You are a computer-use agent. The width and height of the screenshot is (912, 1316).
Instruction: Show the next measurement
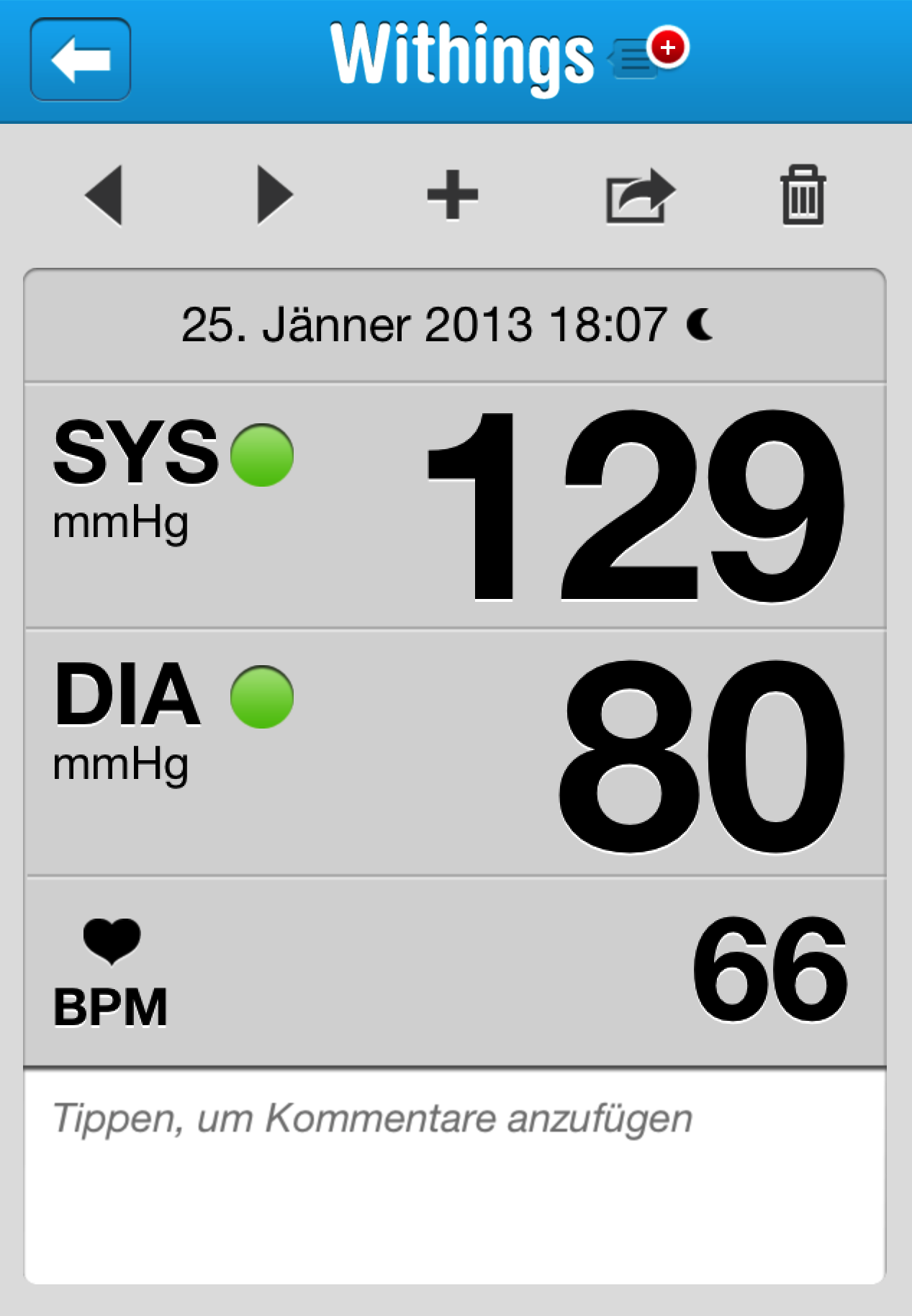point(275,195)
